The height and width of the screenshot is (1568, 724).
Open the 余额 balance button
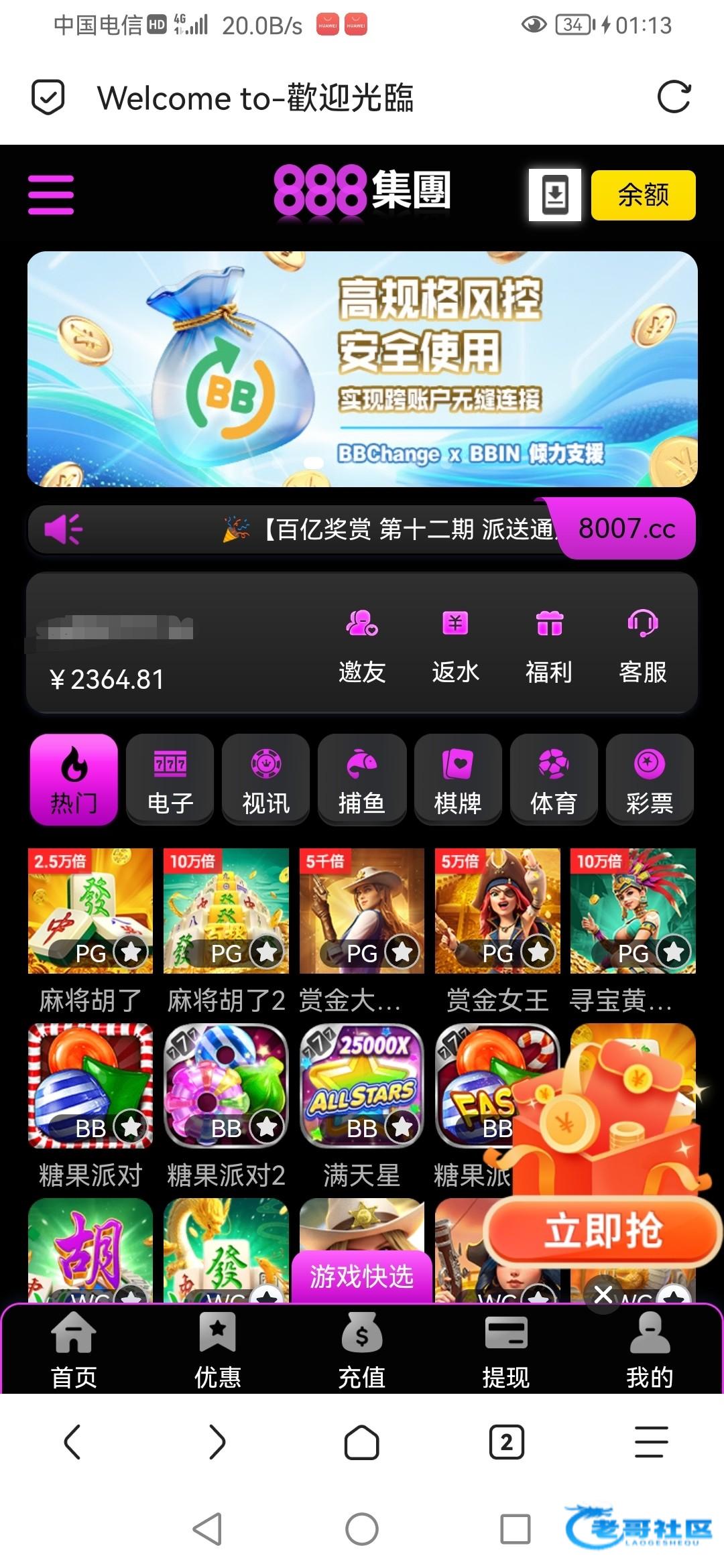[643, 195]
